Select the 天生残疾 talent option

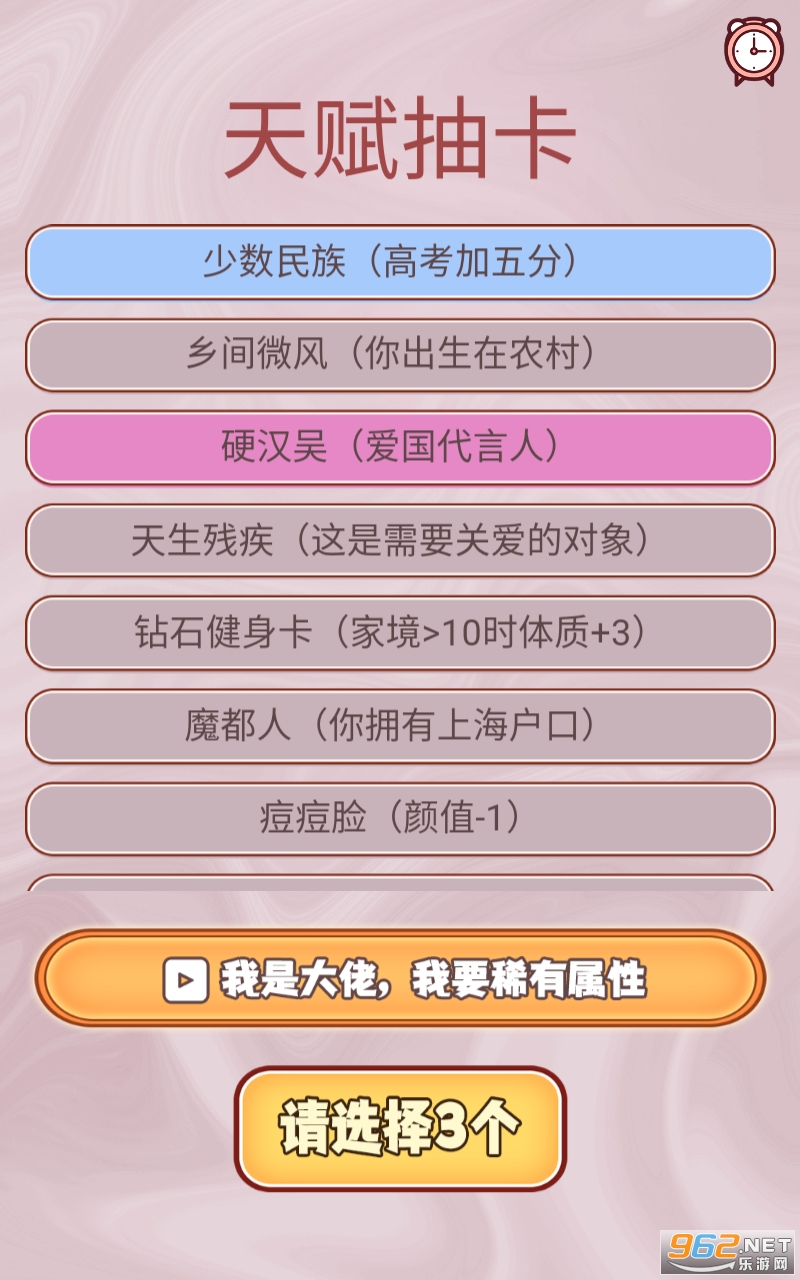pyautogui.click(x=400, y=540)
